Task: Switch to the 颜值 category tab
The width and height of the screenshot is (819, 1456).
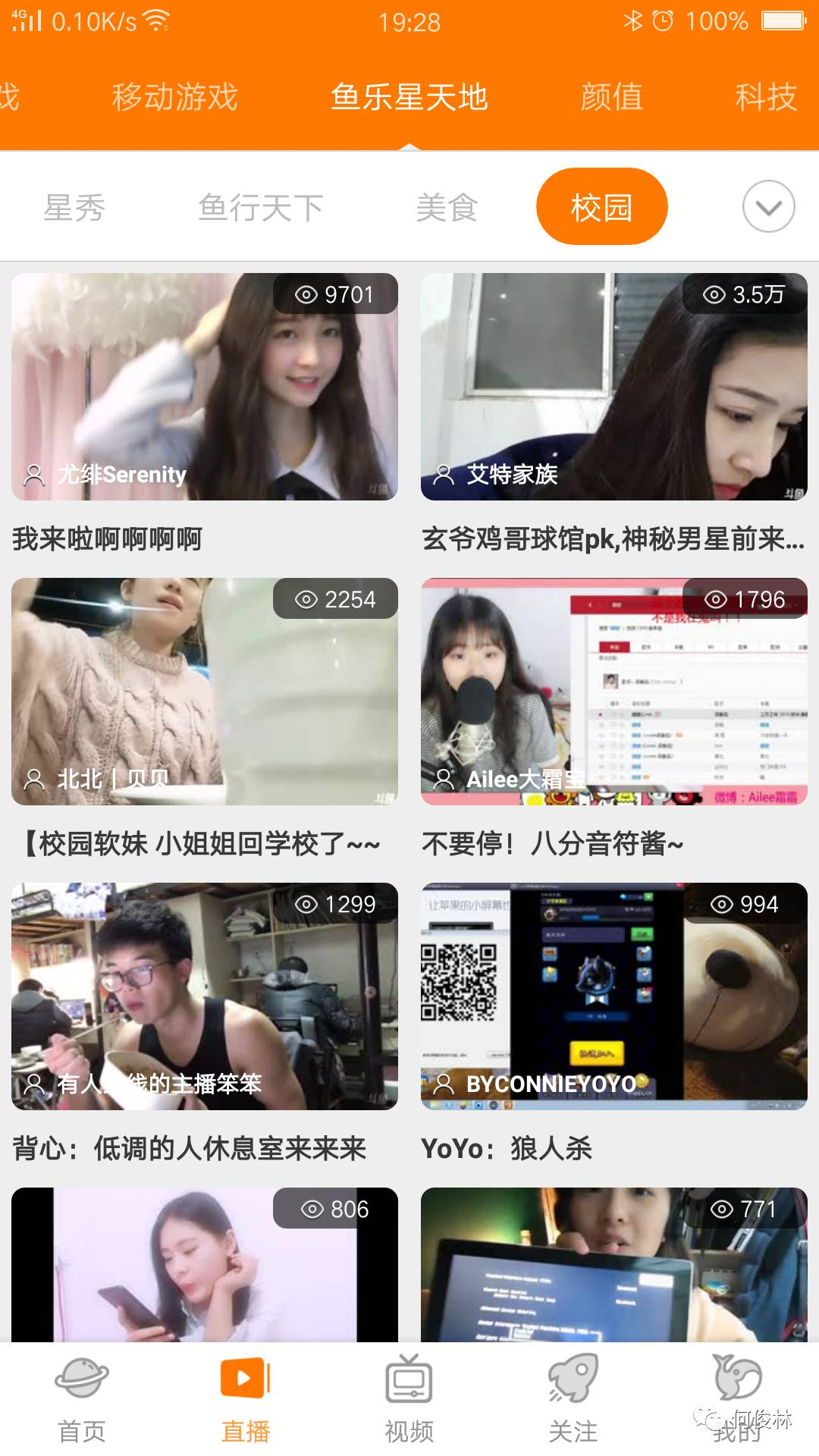Action: (612, 97)
